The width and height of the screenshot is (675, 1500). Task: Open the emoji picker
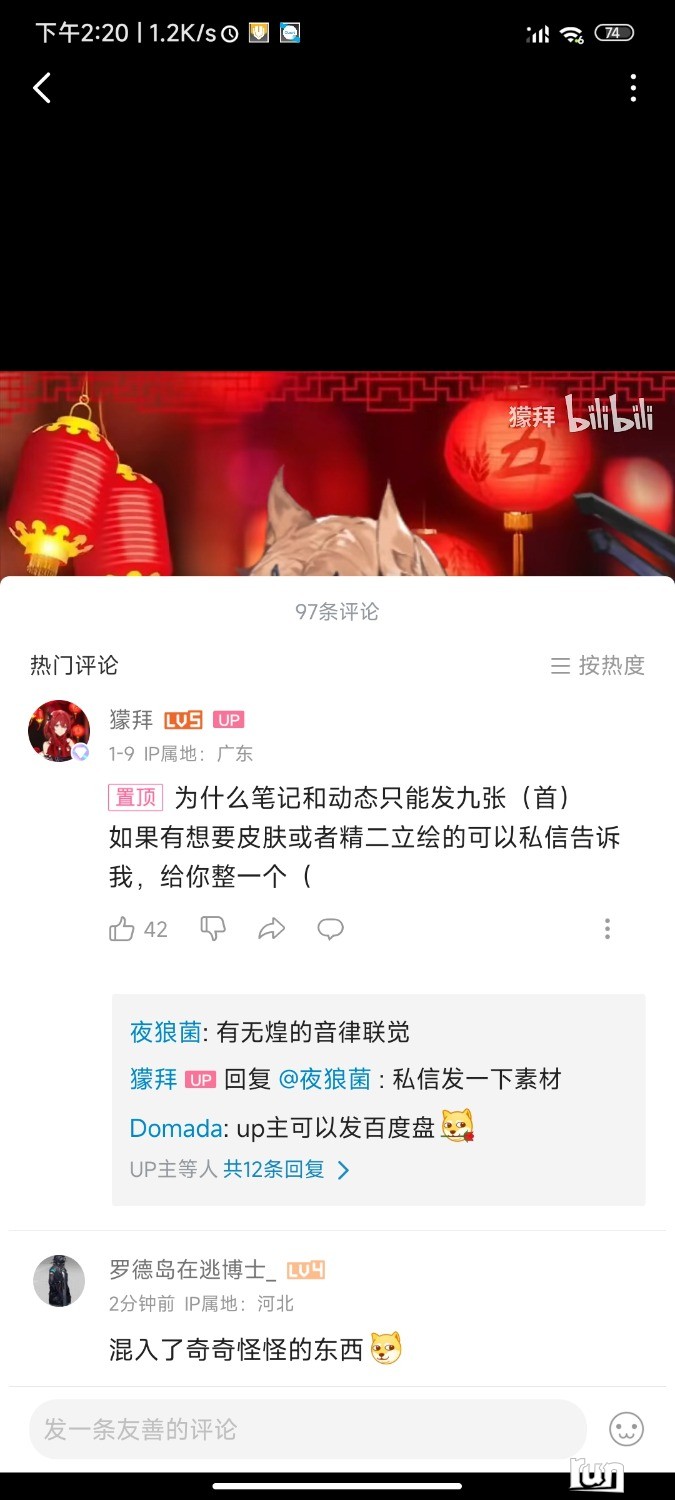tap(627, 1429)
